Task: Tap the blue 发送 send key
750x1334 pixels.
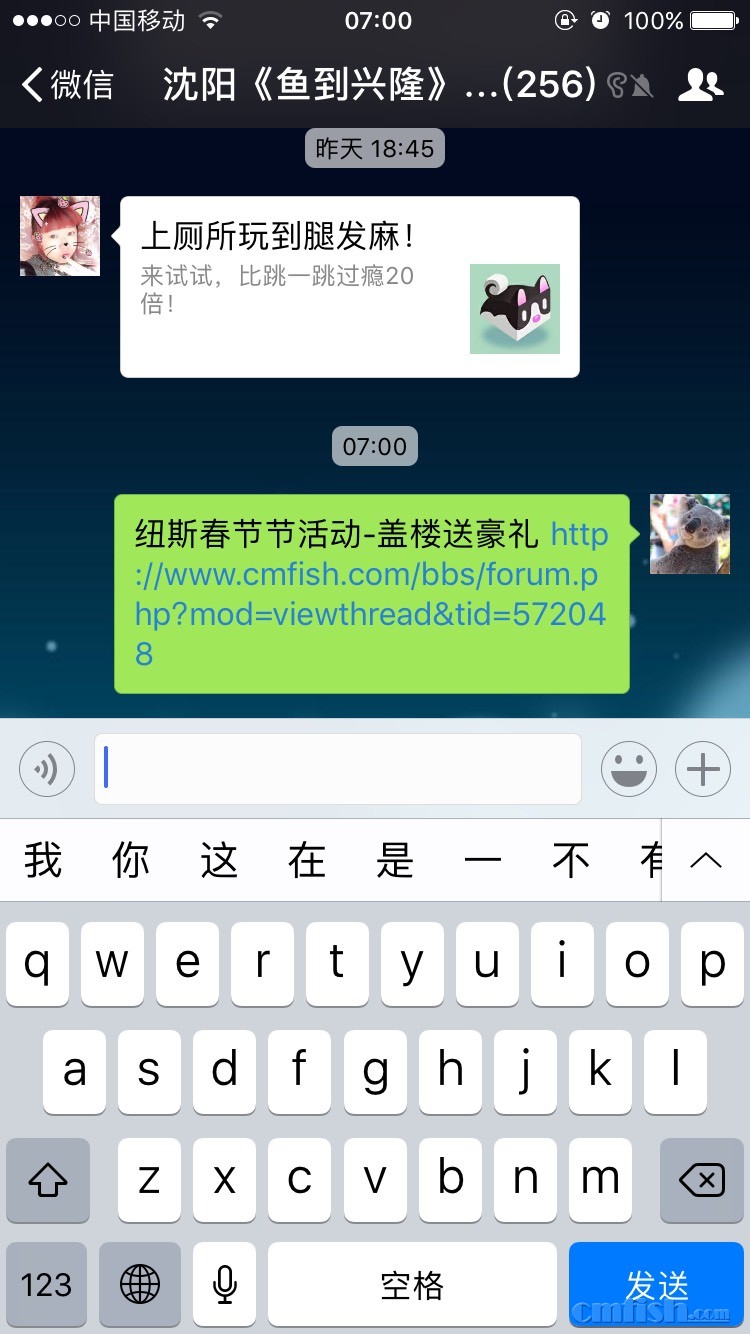Action: point(657,1284)
